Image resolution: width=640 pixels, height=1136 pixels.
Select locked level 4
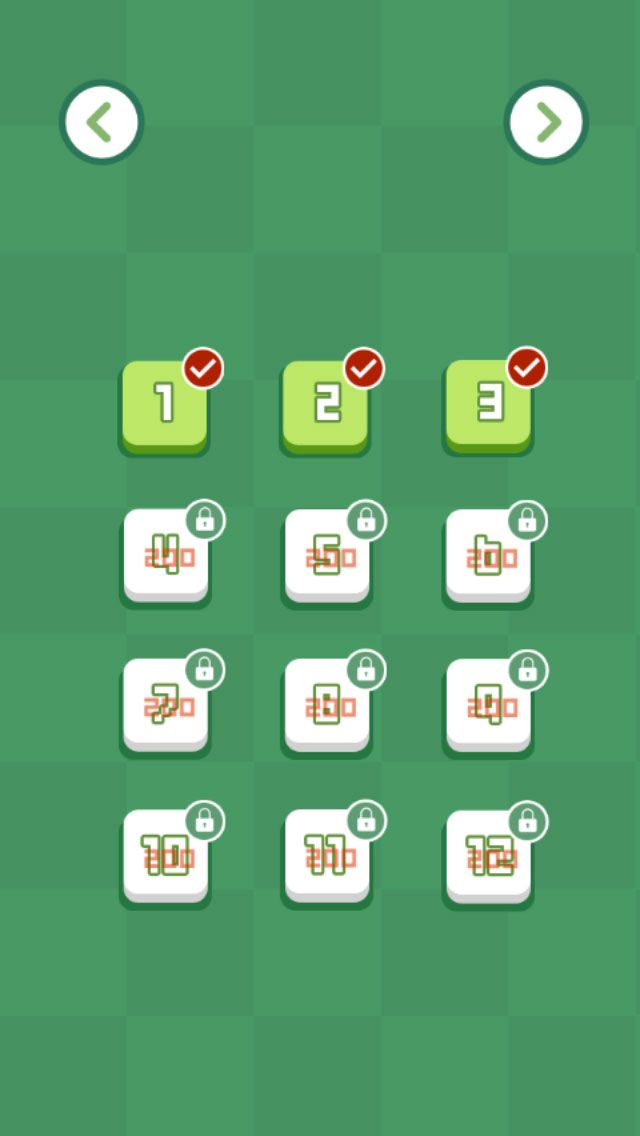(165, 556)
